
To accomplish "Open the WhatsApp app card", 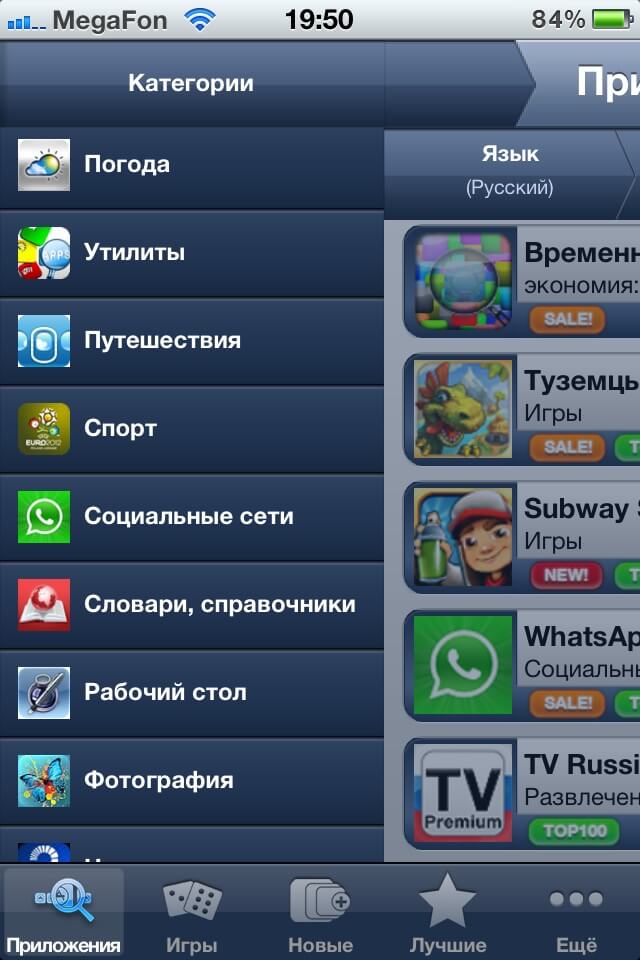I will point(522,666).
